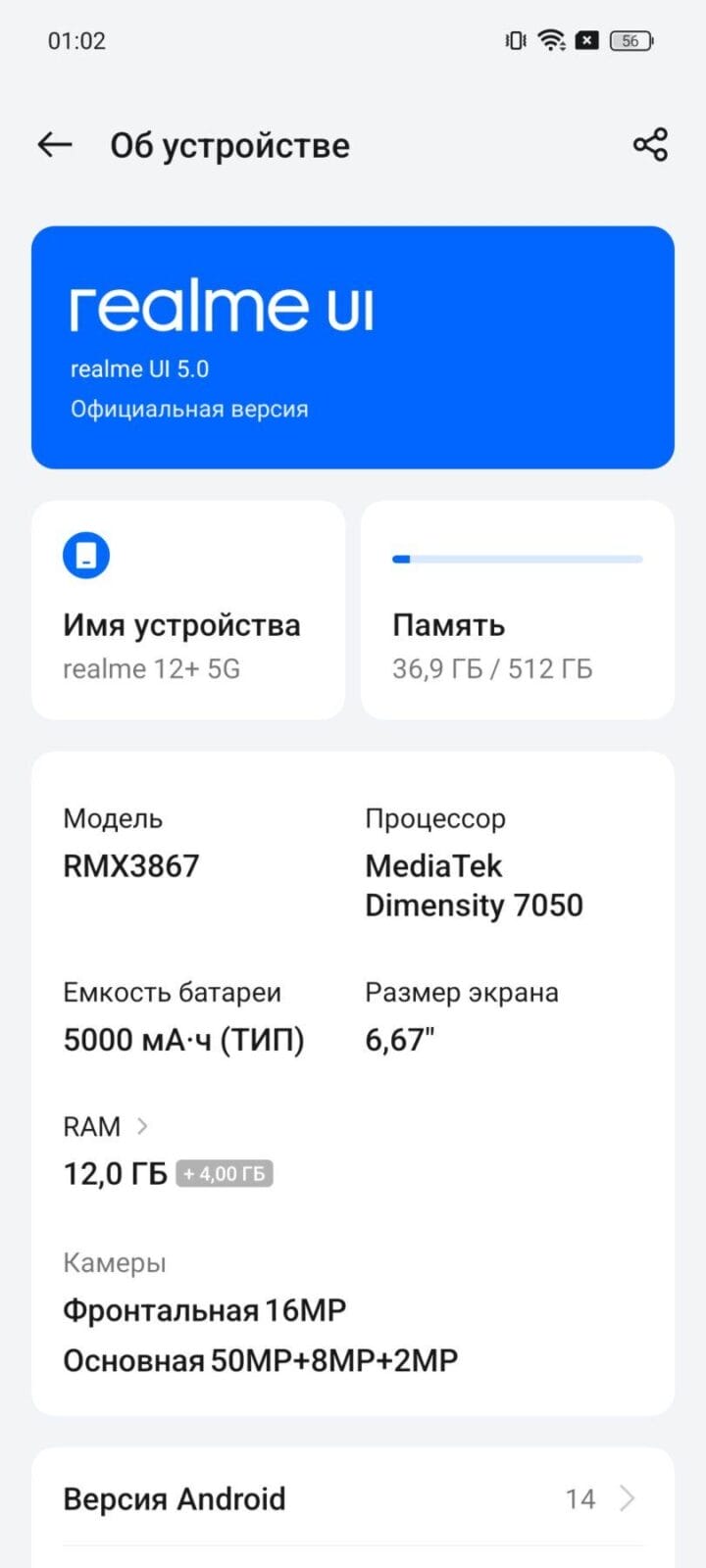Image resolution: width=706 pixels, height=1568 pixels.
Task: Open the Память storage card
Action: [x=518, y=611]
